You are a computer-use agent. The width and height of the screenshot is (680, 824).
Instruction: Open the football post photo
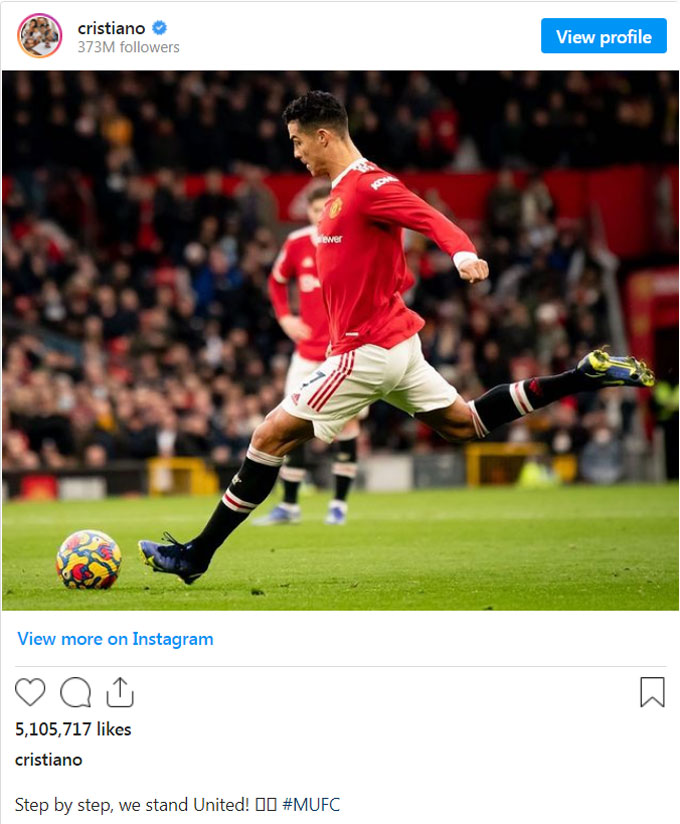pyautogui.click(x=340, y=340)
